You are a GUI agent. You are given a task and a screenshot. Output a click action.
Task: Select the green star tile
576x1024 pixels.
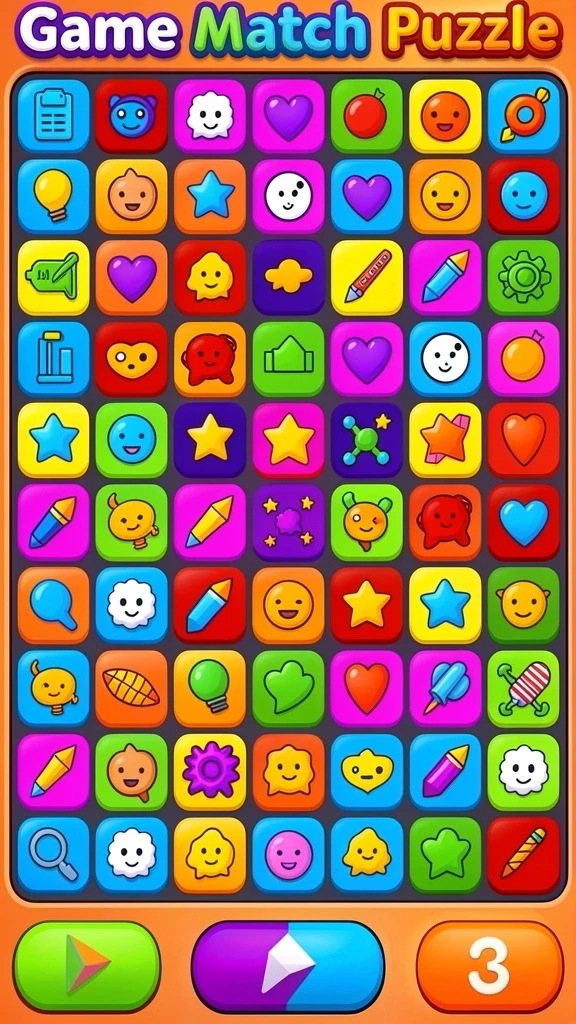(445, 854)
